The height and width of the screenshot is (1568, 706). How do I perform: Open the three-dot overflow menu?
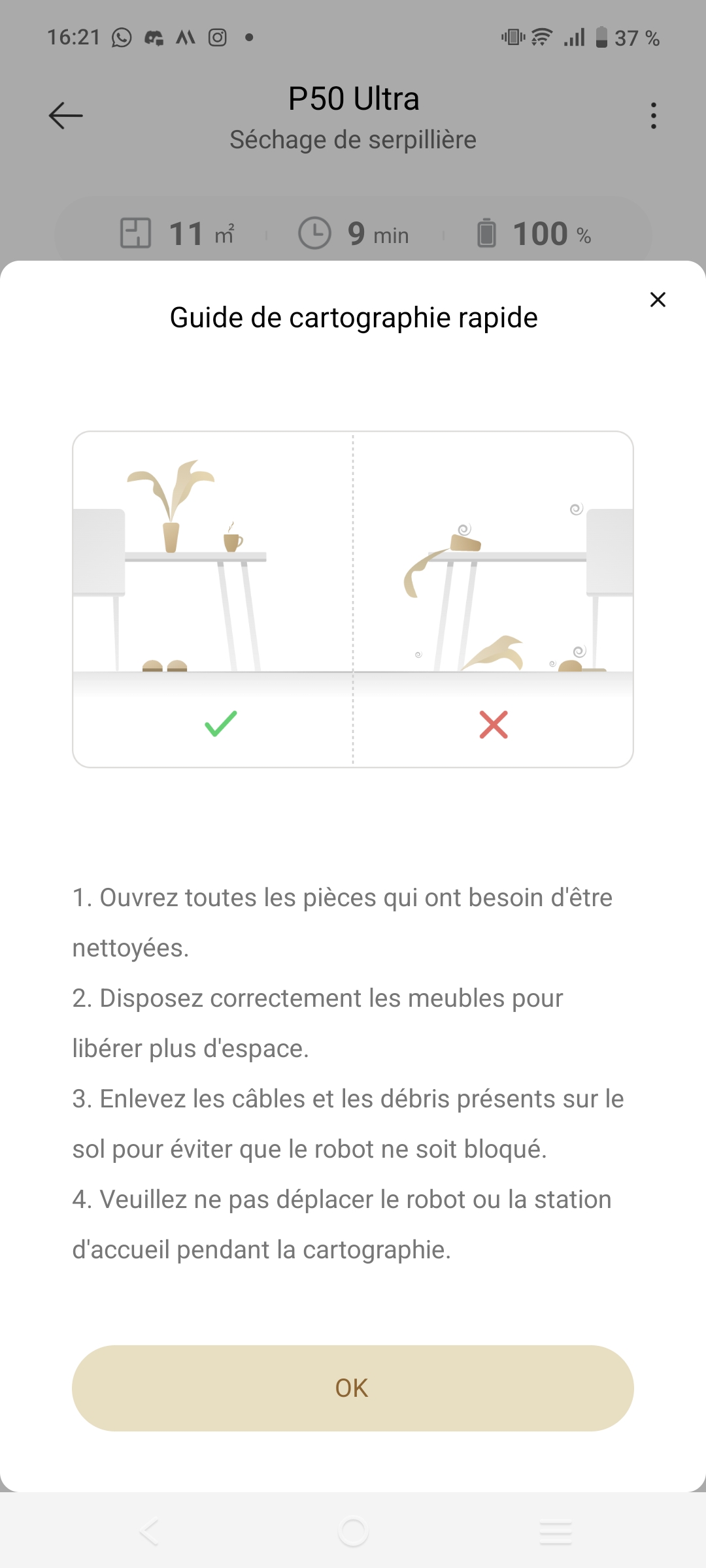click(x=653, y=116)
